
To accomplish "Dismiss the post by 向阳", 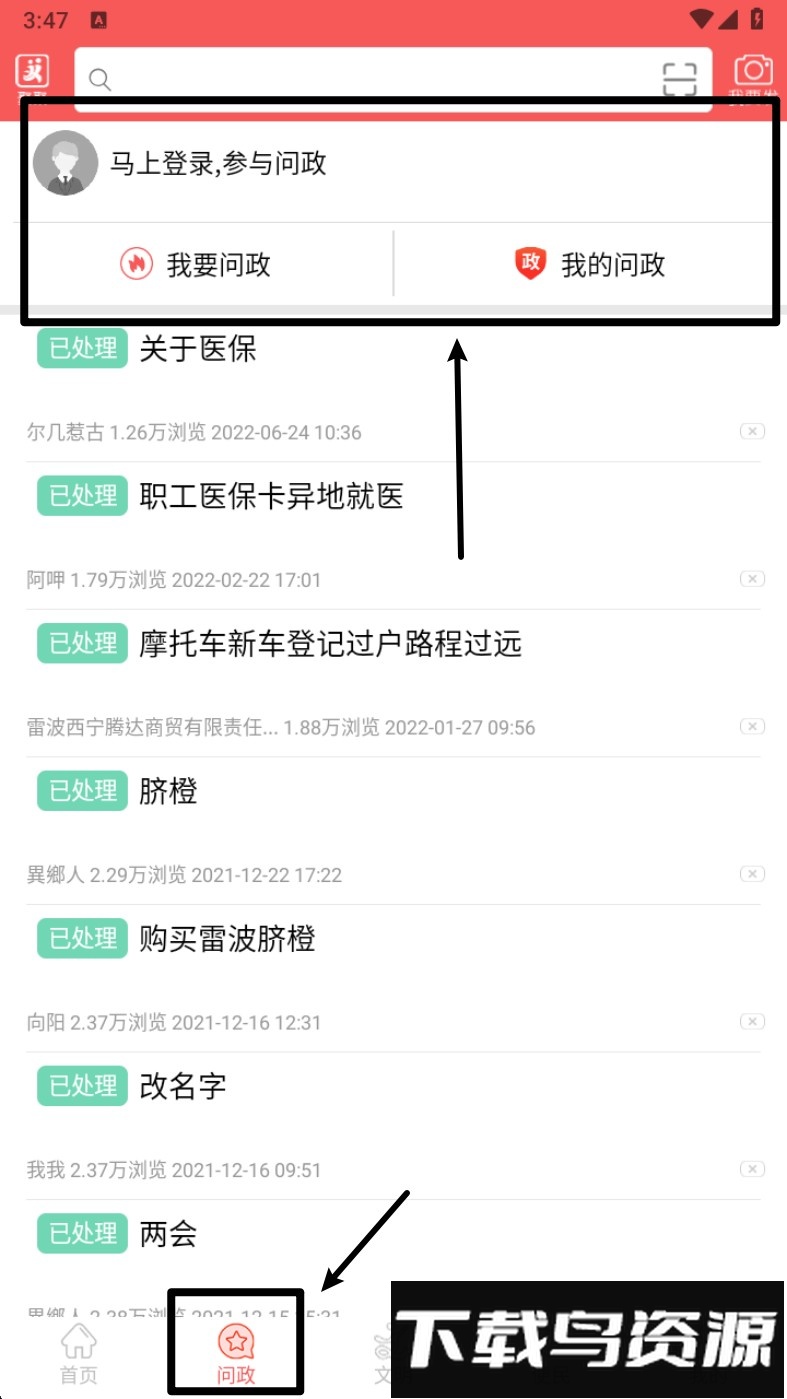I will 752,1021.
